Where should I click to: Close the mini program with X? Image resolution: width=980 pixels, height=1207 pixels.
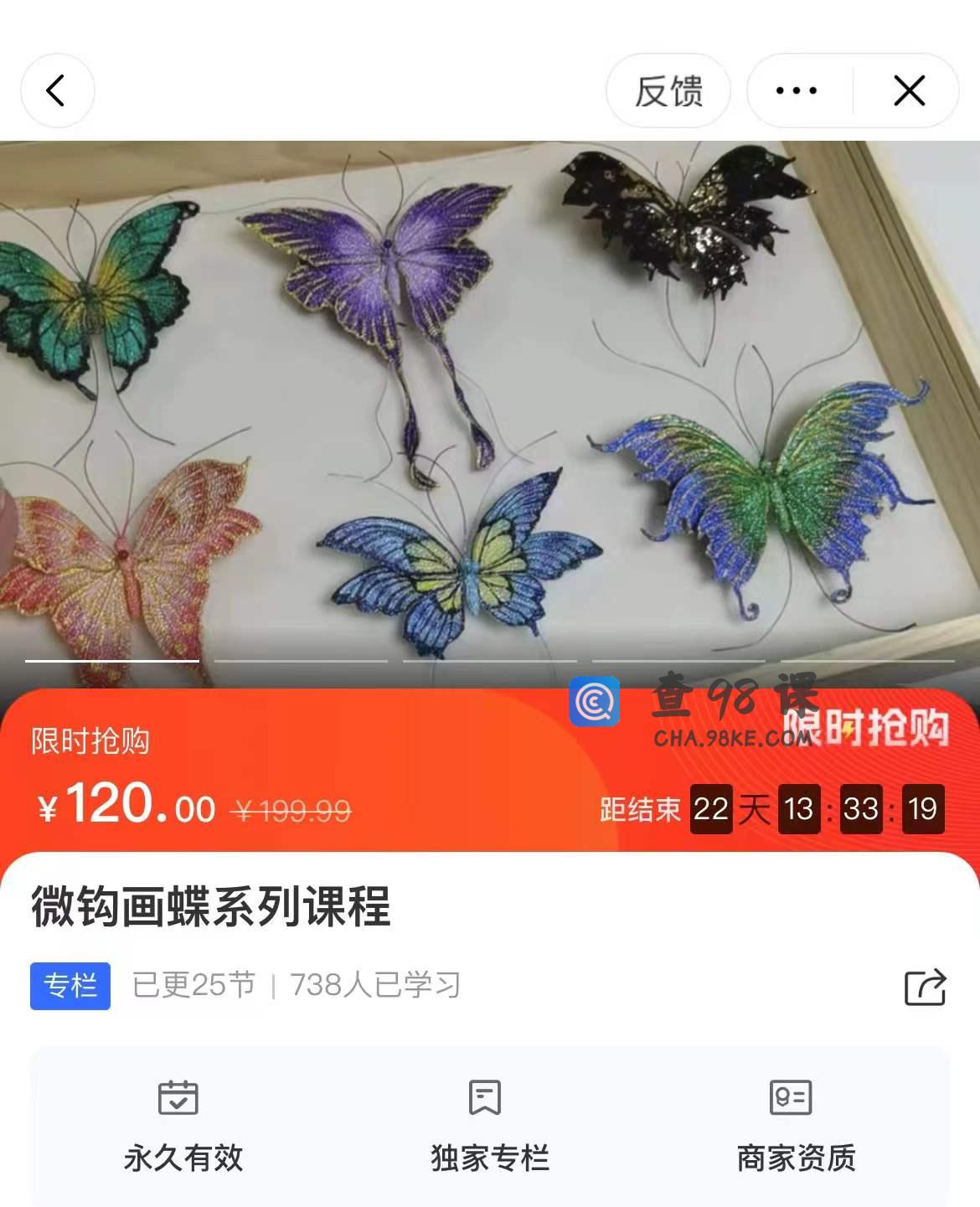pos(909,90)
